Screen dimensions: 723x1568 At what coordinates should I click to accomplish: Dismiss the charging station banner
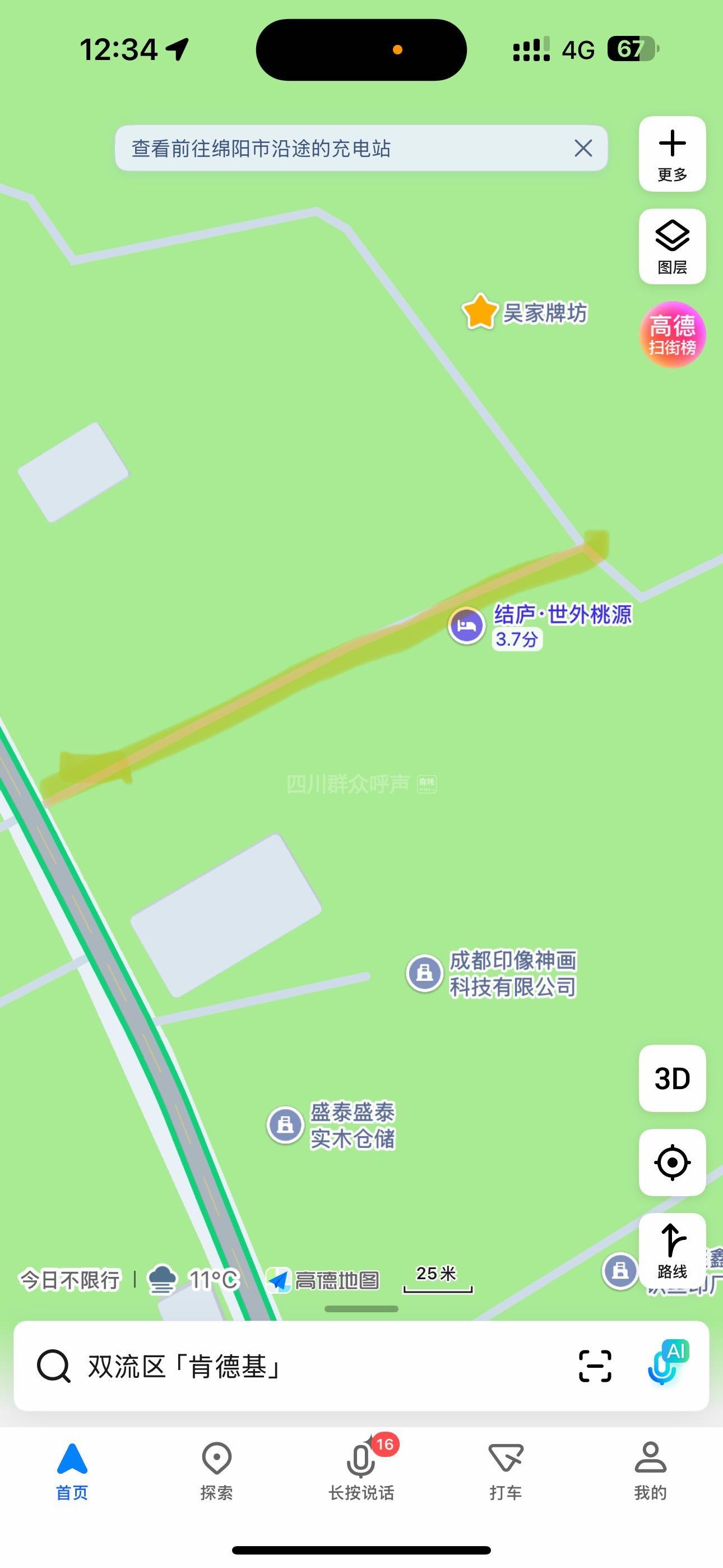click(x=582, y=148)
